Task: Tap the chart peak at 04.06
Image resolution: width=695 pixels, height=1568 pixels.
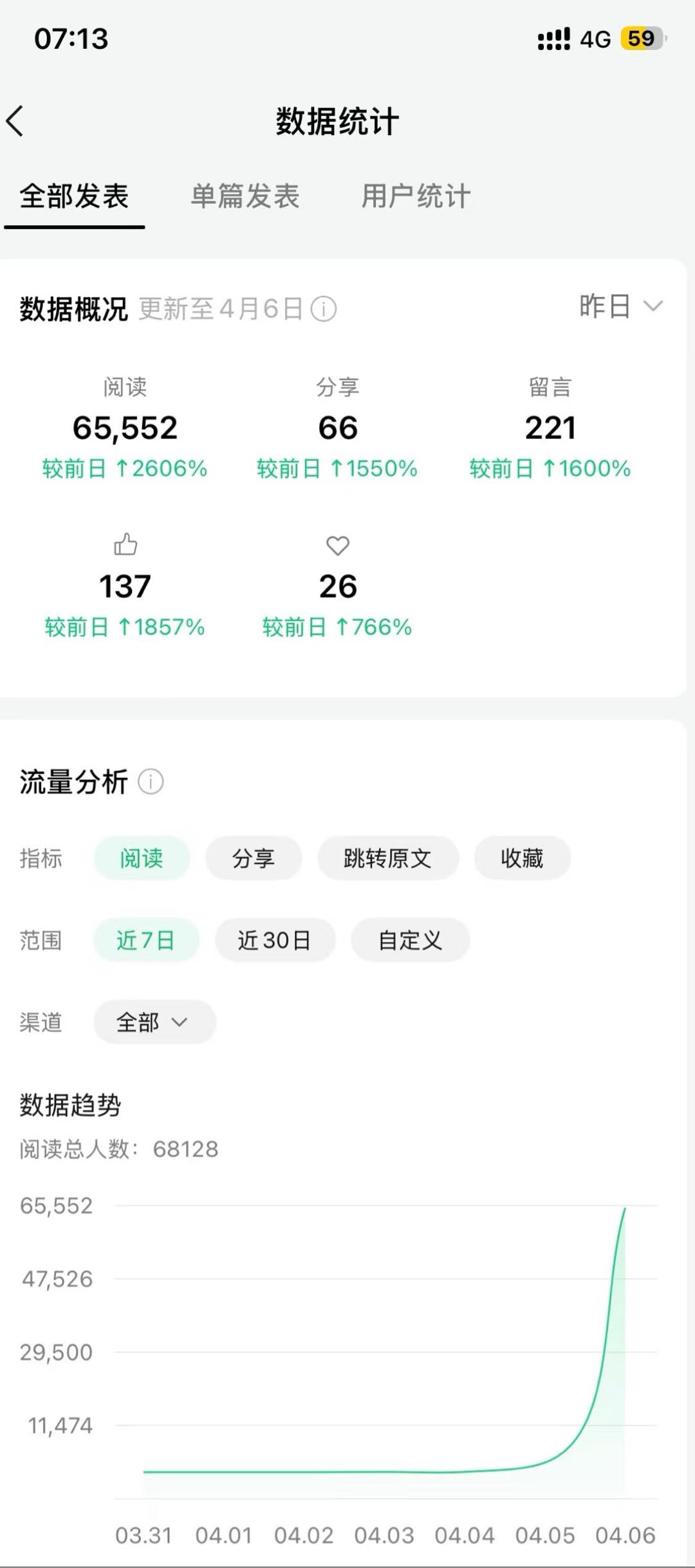Action: click(624, 1210)
